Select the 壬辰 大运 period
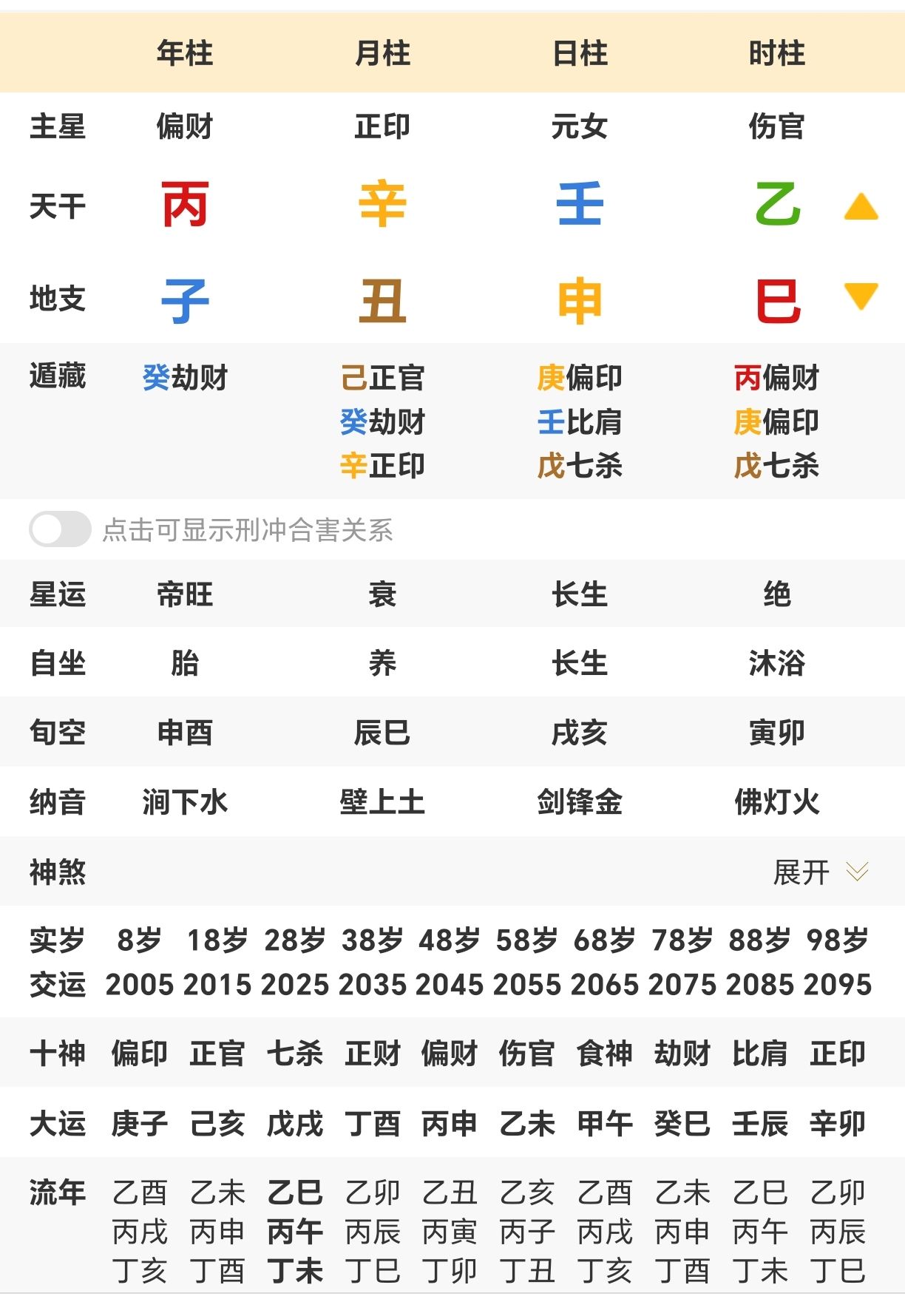Viewport: 905px width, 1316px height. point(759,1124)
